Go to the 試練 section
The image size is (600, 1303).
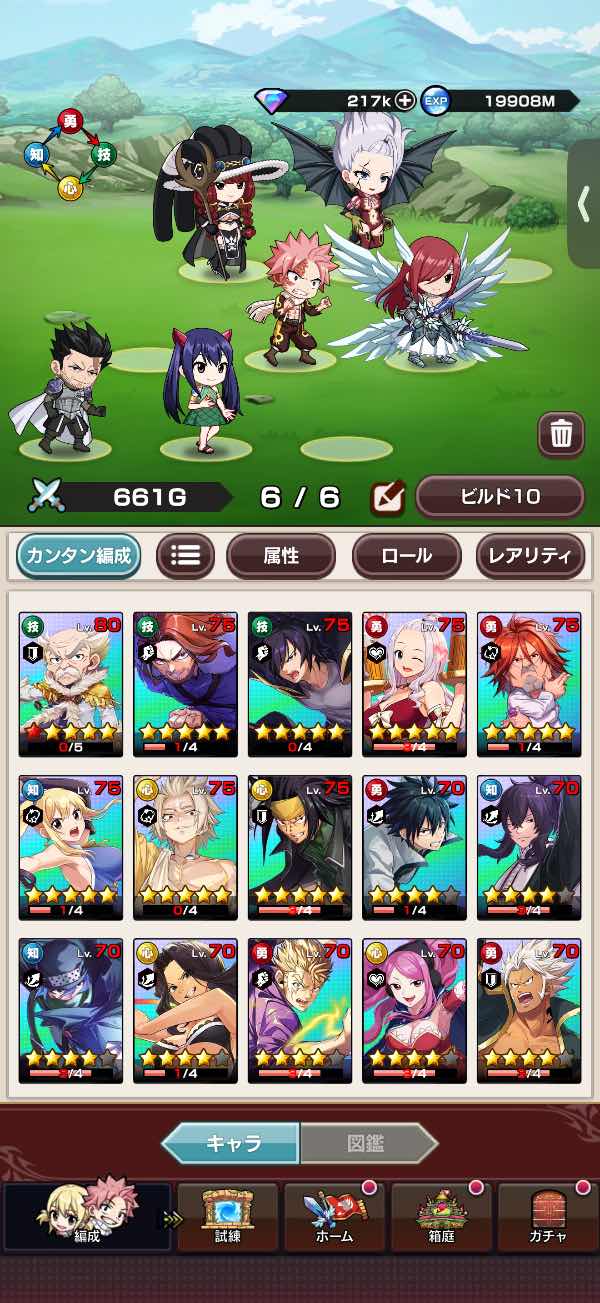click(x=227, y=1217)
